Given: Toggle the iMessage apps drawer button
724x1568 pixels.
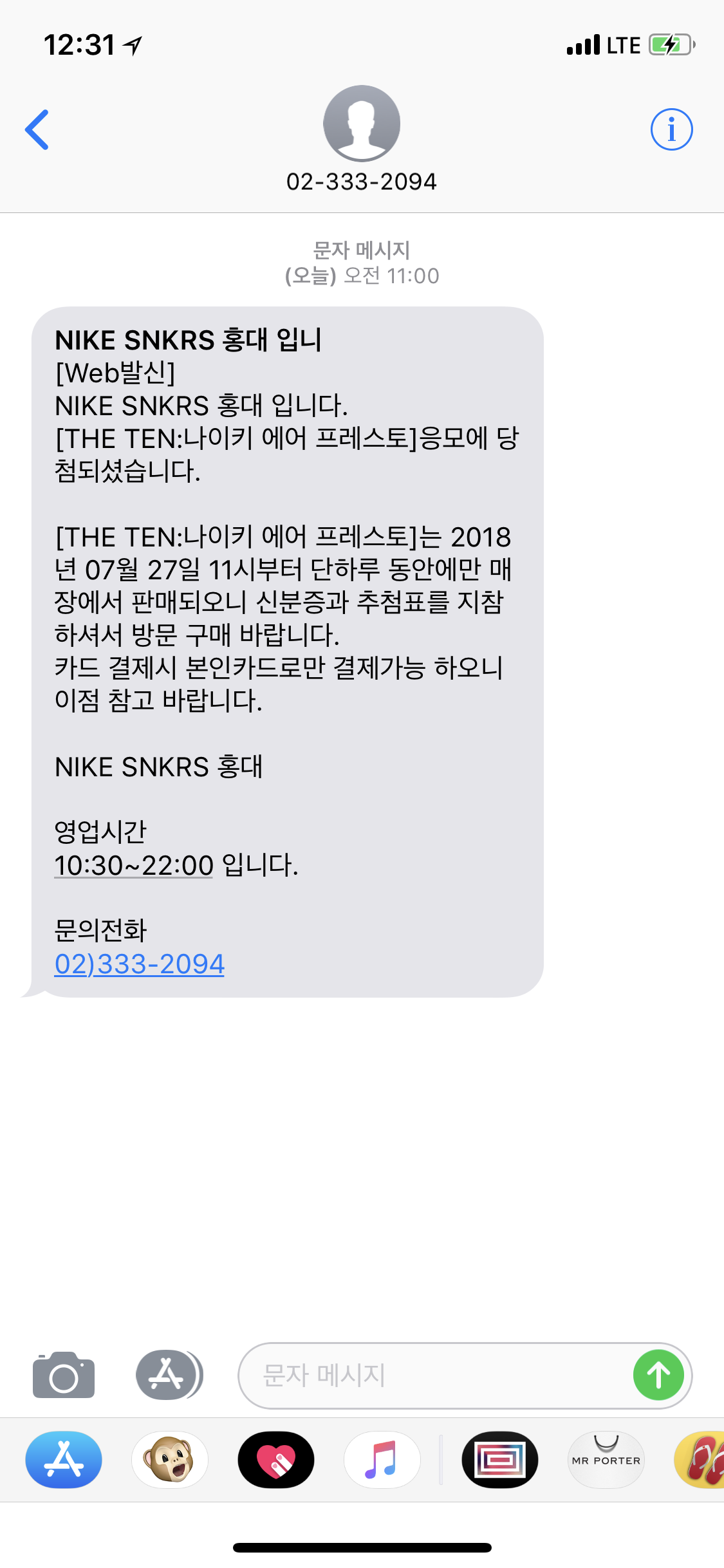Looking at the screenshot, I should 169,1375.
